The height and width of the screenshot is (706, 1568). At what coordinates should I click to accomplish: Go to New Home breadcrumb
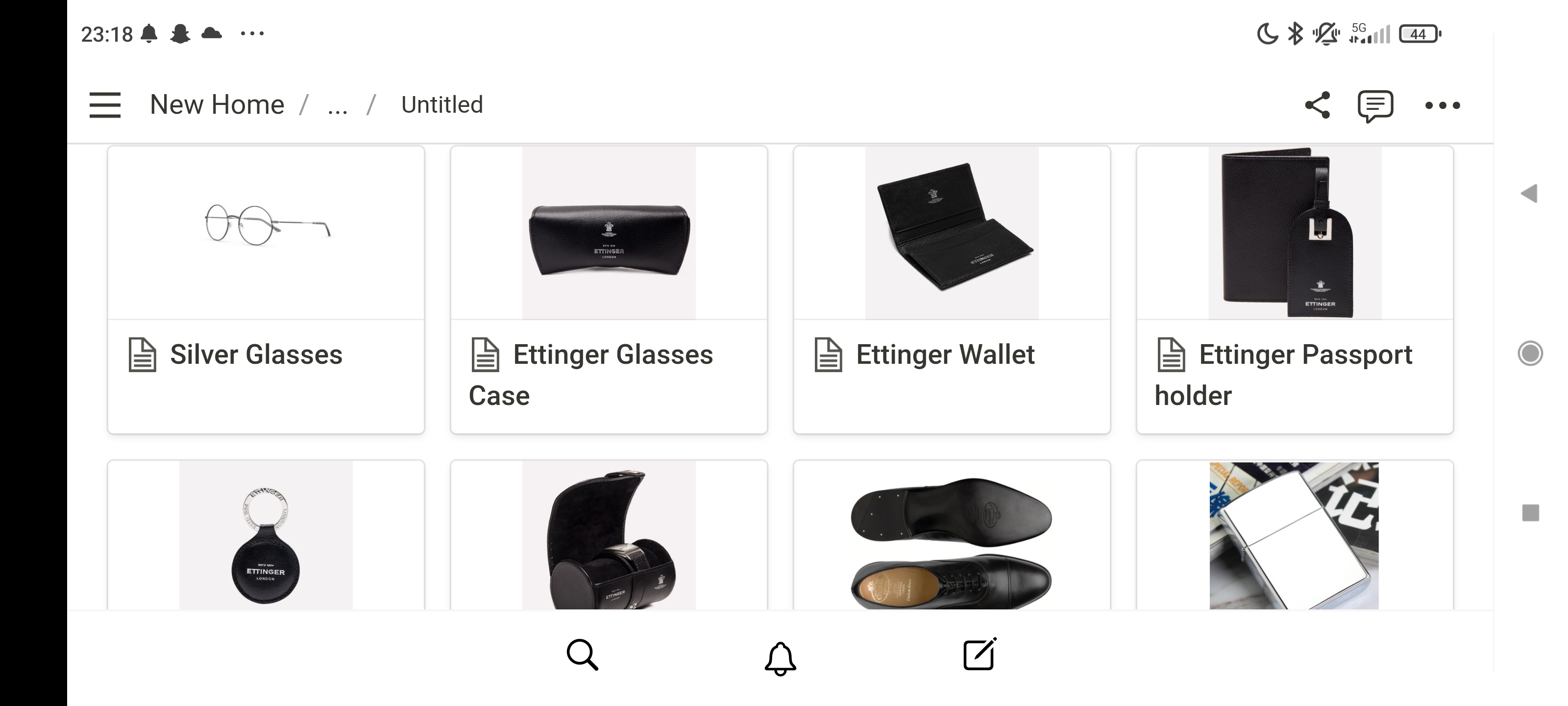click(x=217, y=105)
